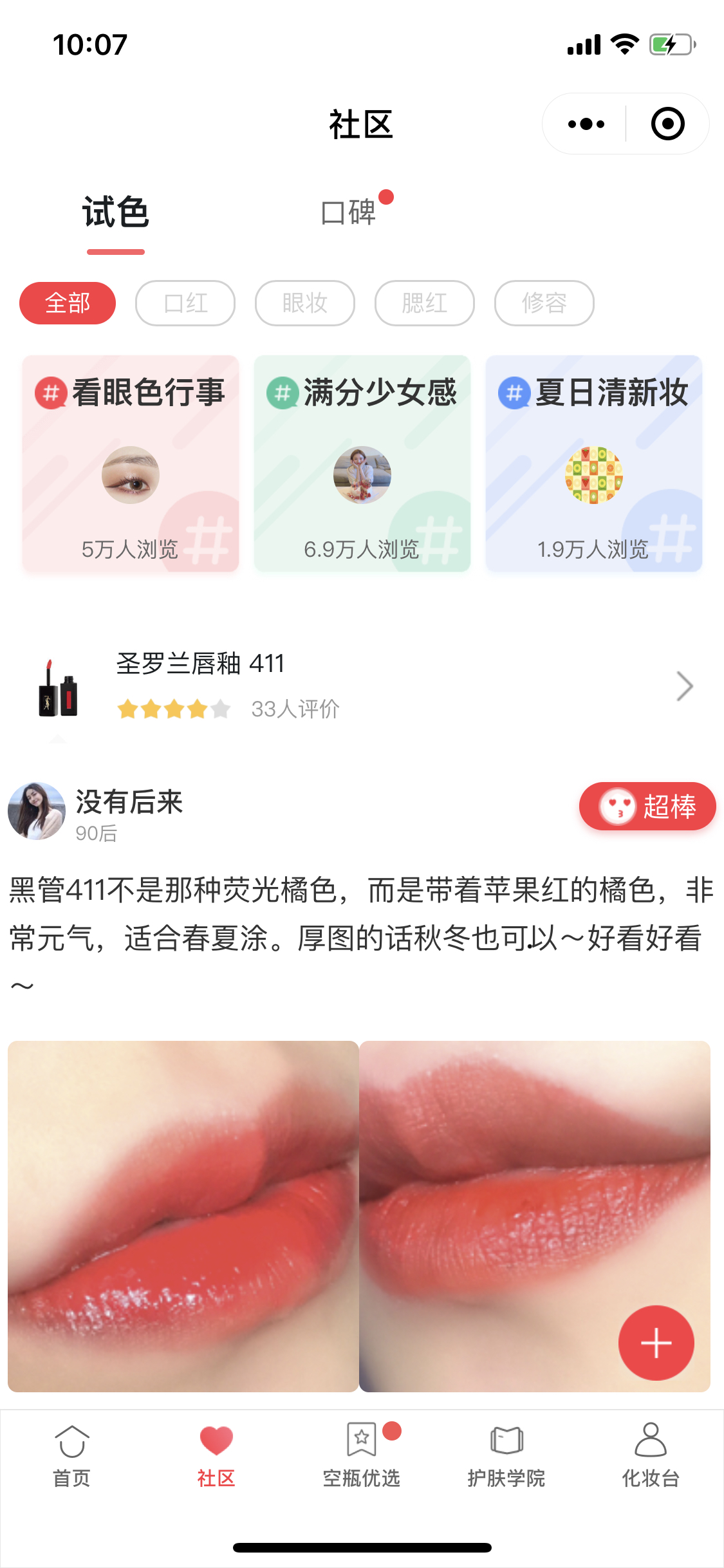Image resolution: width=724 pixels, height=1568 pixels.
Task: Go to the 首页 tab
Action: coord(71,1456)
